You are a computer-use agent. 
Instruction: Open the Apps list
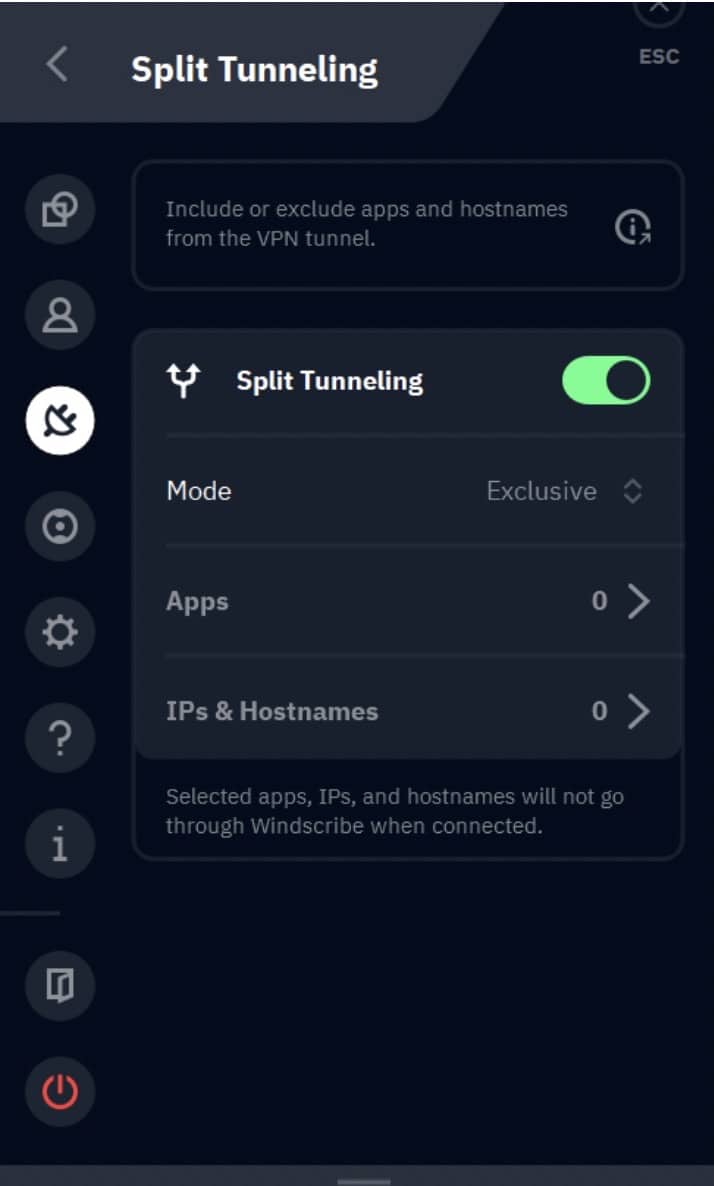(x=408, y=601)
